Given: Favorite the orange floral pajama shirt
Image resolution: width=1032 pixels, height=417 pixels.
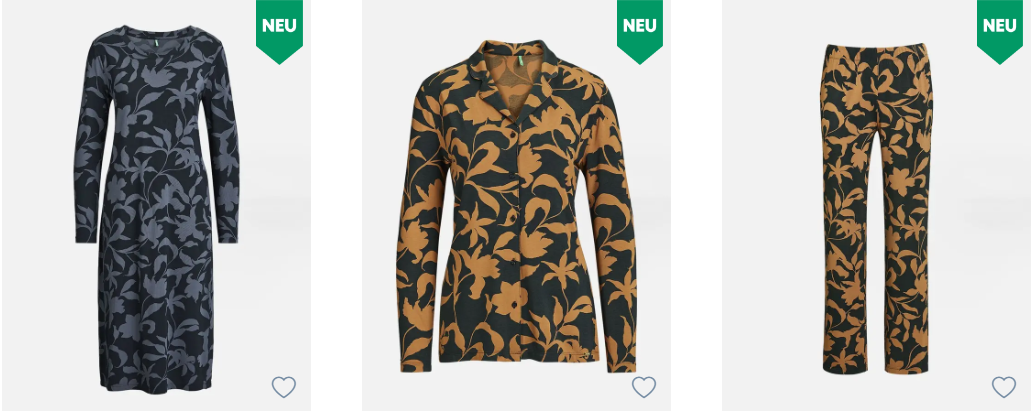Looking at the screenshot, I should 644,387.
